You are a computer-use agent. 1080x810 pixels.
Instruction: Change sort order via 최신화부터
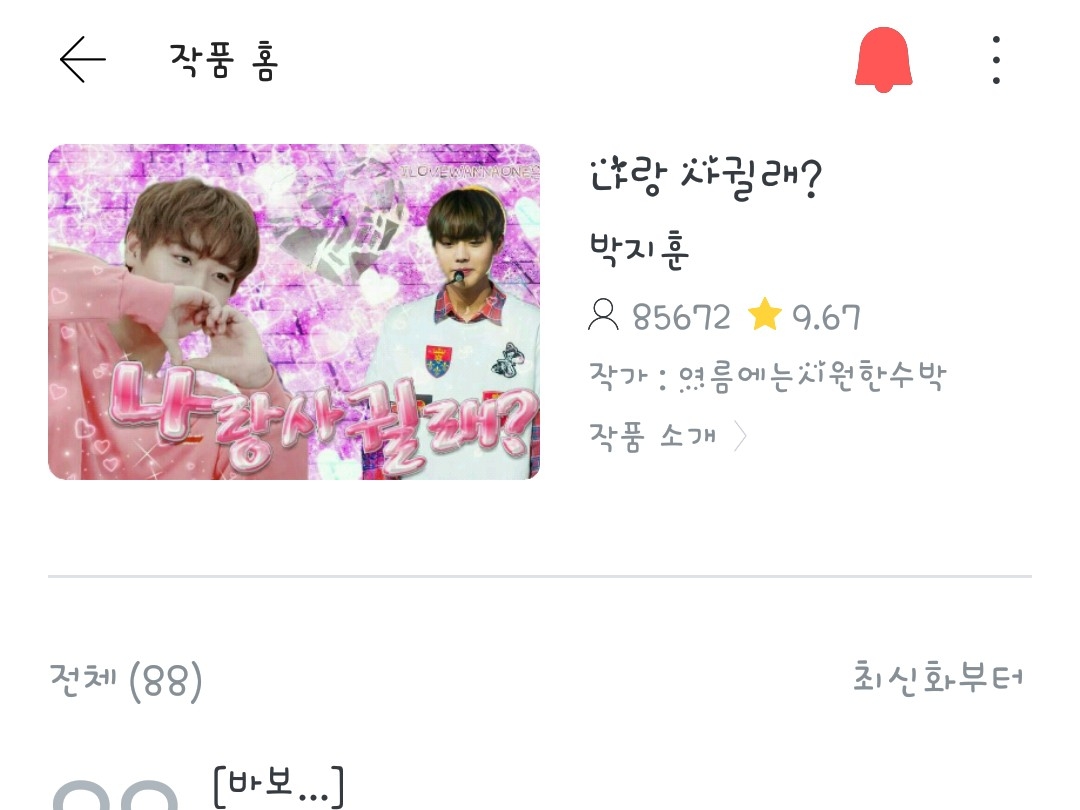(x=938, y=676)
